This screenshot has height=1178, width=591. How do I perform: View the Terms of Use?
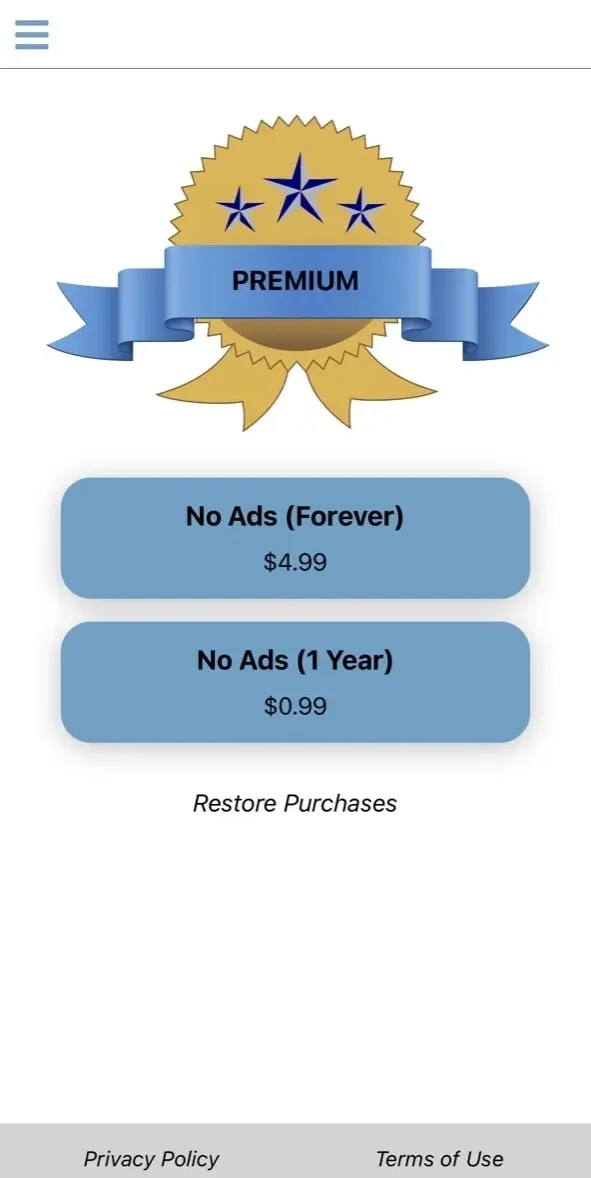click(439, 1158)
